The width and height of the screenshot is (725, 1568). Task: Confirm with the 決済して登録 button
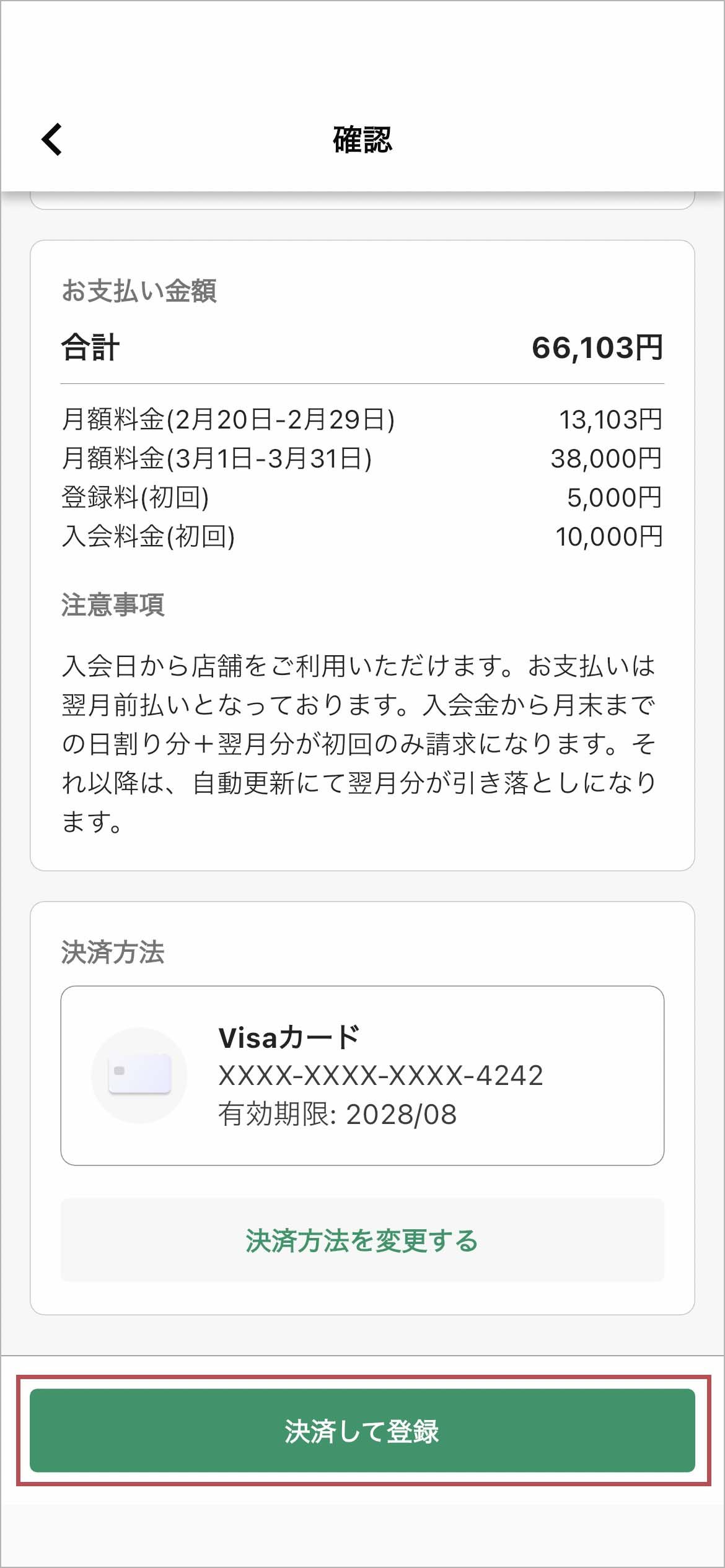[x=362, y=1431]
